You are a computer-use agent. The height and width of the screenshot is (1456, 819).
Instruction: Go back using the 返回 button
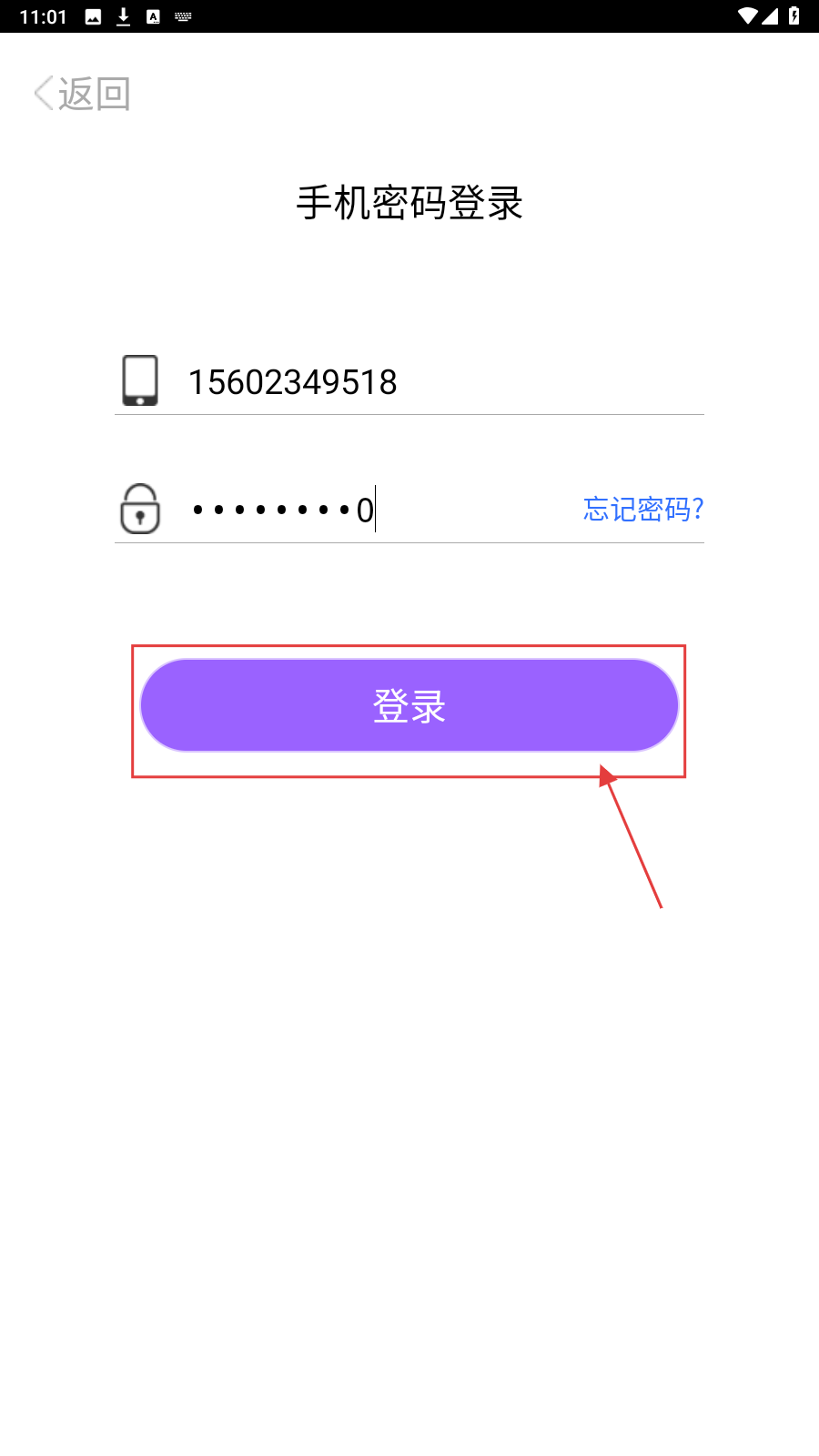point(82,94)
